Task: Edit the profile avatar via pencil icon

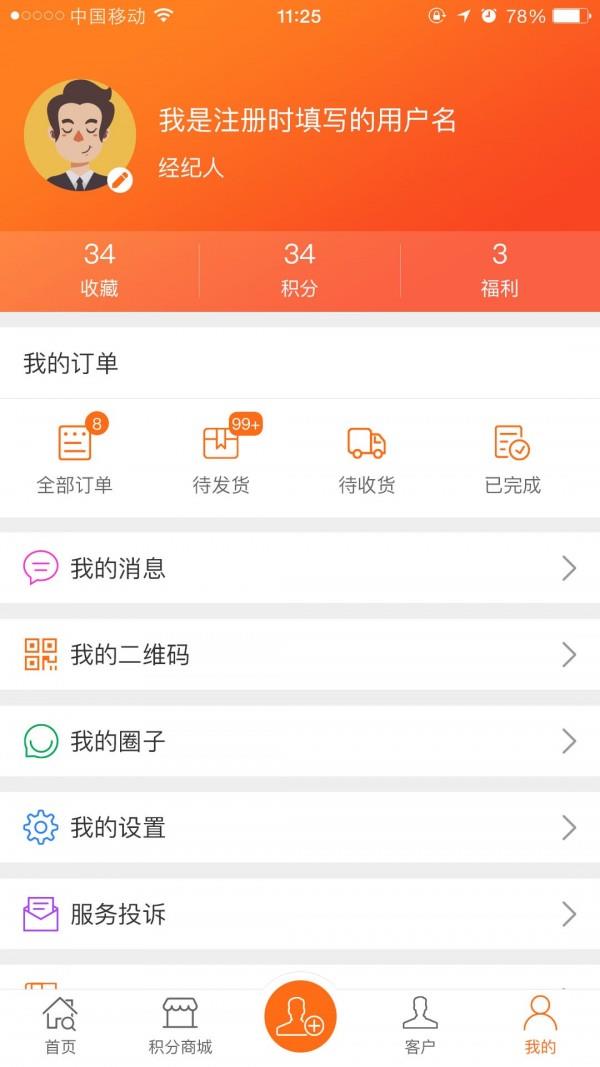Action: [x=120, y=180]
